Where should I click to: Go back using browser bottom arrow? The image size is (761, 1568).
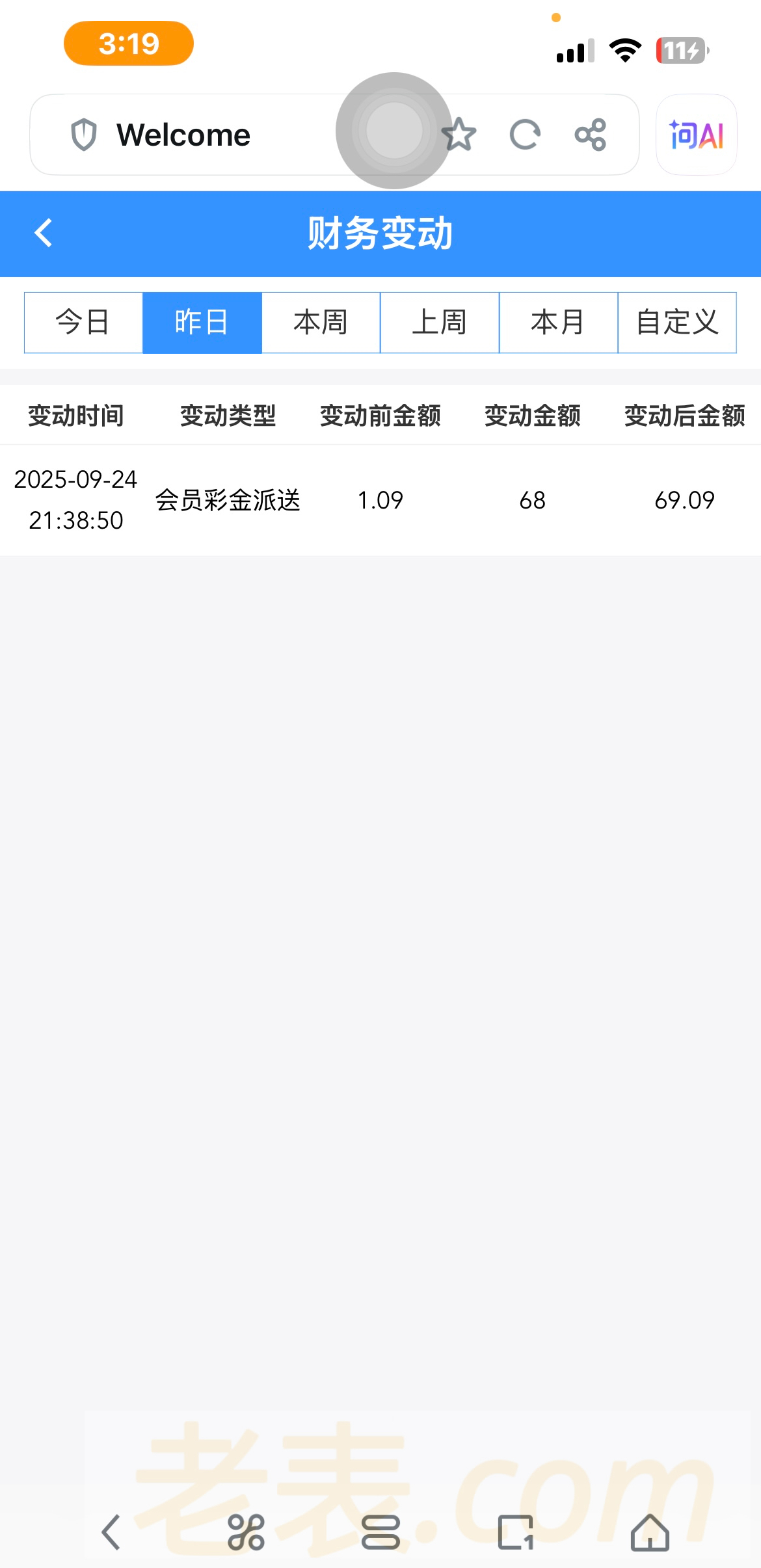pyautogui.click(x=111, y=1532)
